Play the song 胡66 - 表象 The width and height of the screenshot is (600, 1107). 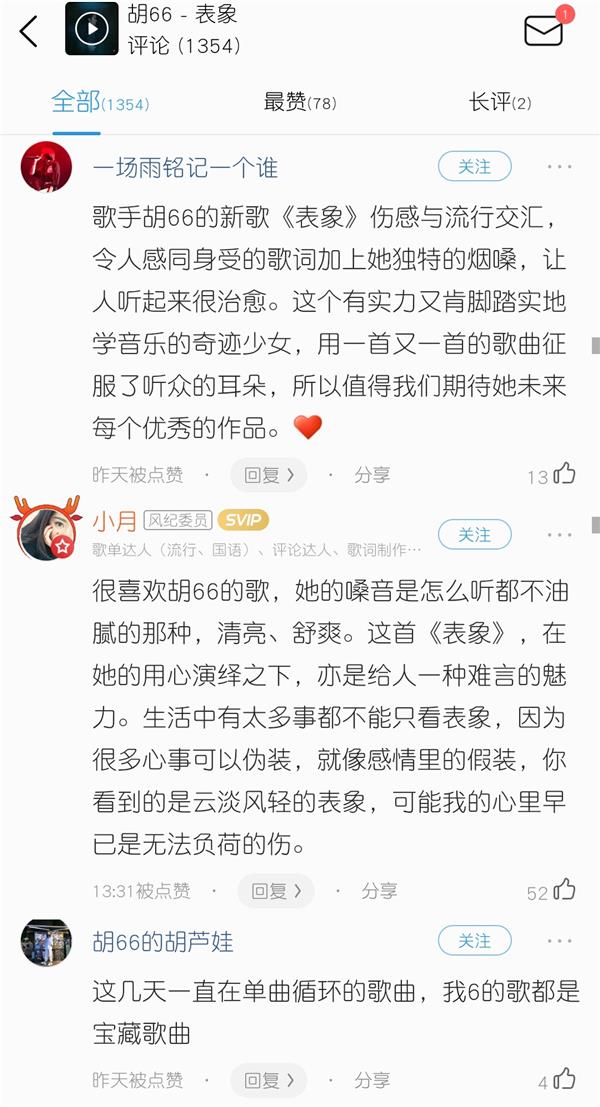click(91, 30)
